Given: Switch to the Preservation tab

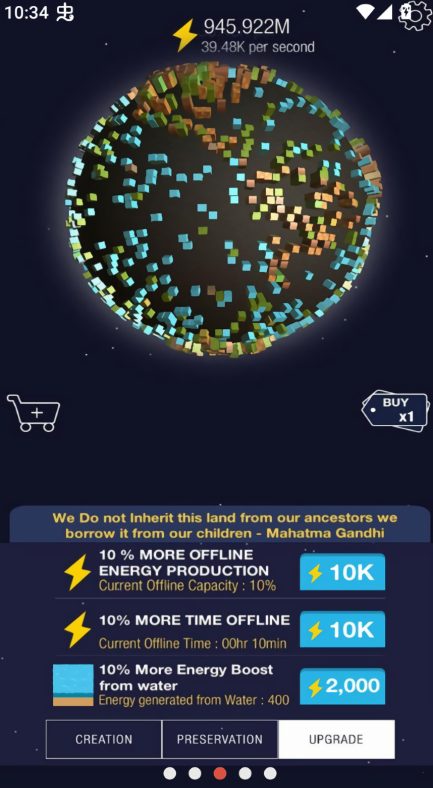Looking at the screenshot, I should [220, 739].
